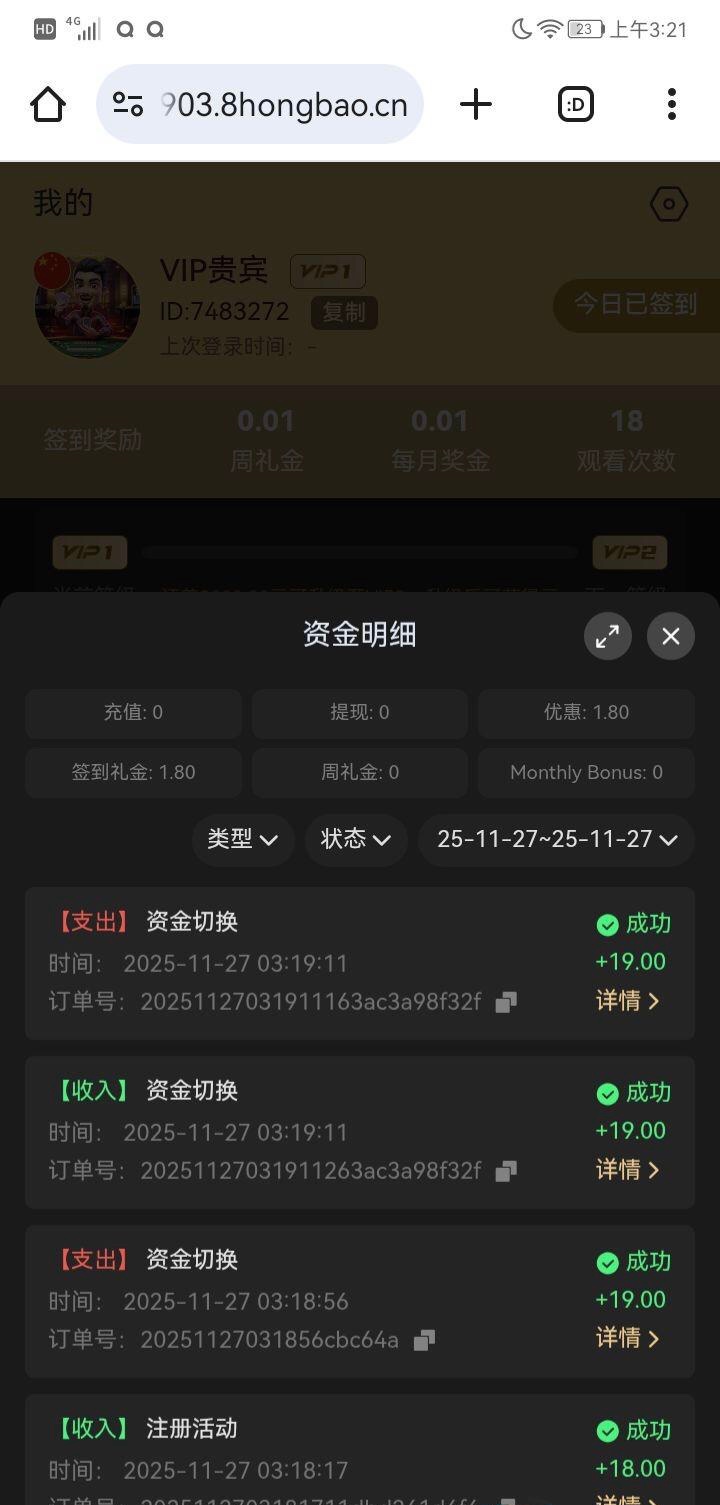The width and height of the screenshot is (720, 1505).
Task: Copy order number 20251127031856cbc64a
Action: point(424,1340)
